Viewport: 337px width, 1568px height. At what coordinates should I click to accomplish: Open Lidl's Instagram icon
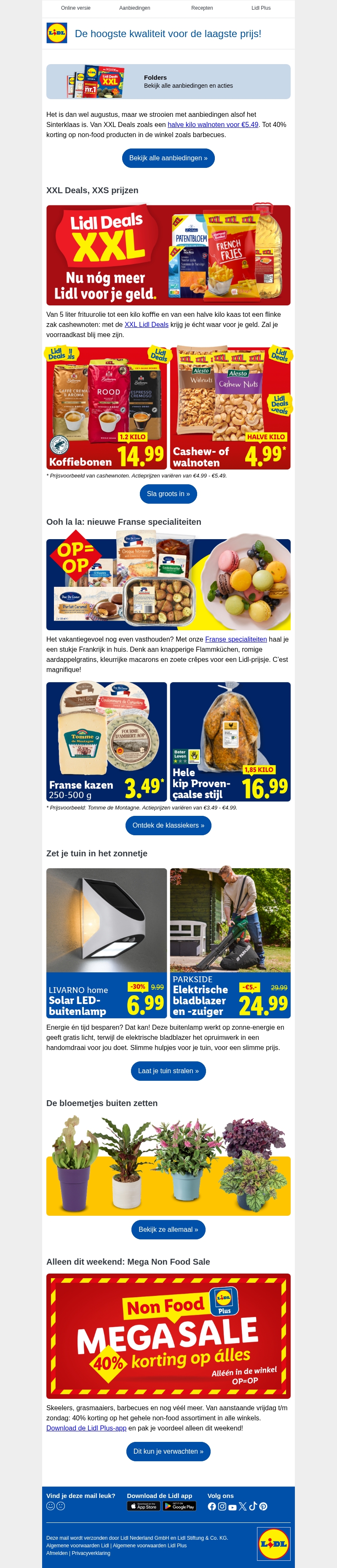222,1506
